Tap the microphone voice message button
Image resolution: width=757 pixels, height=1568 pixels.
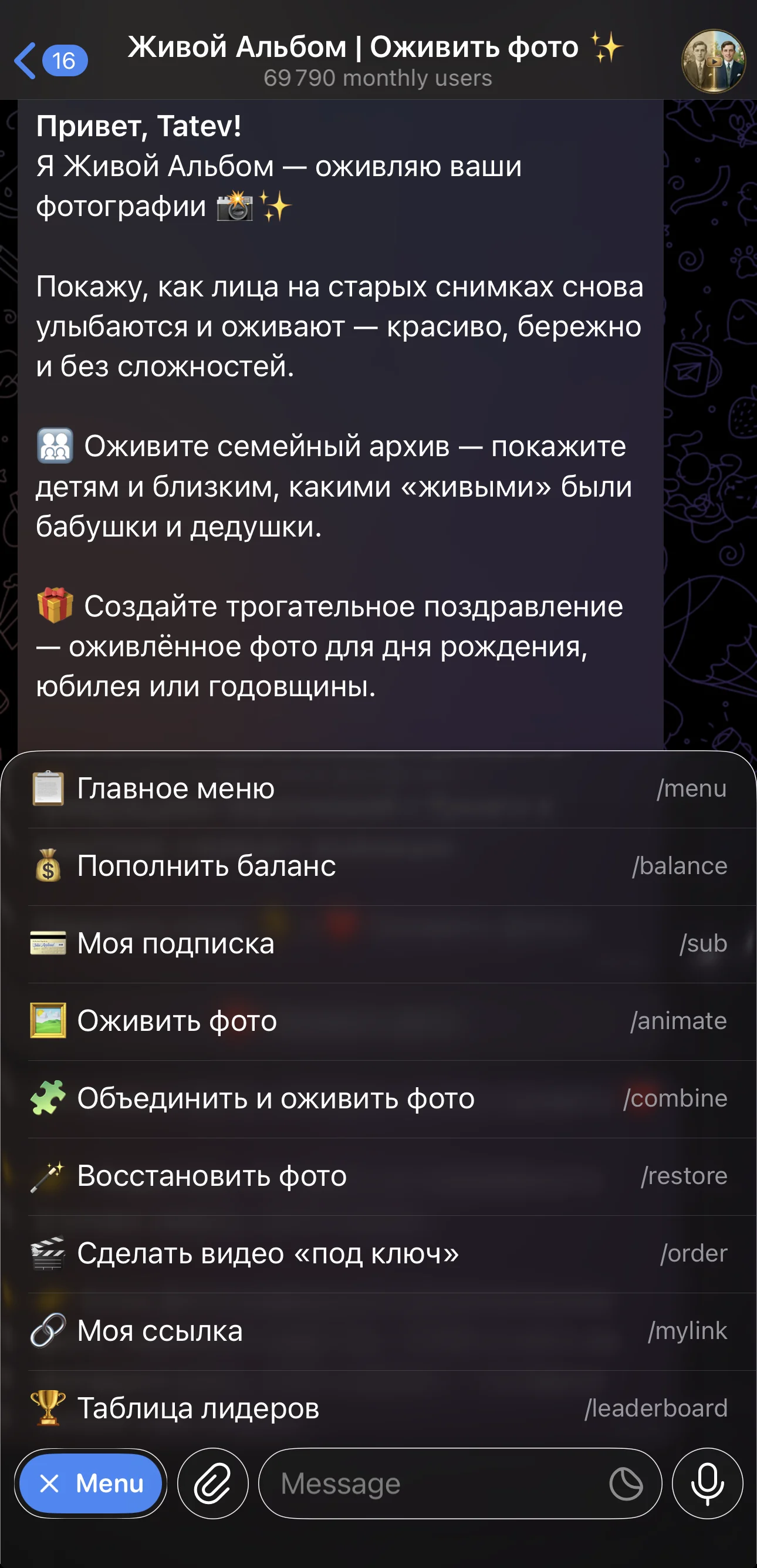click(707, 1483)
